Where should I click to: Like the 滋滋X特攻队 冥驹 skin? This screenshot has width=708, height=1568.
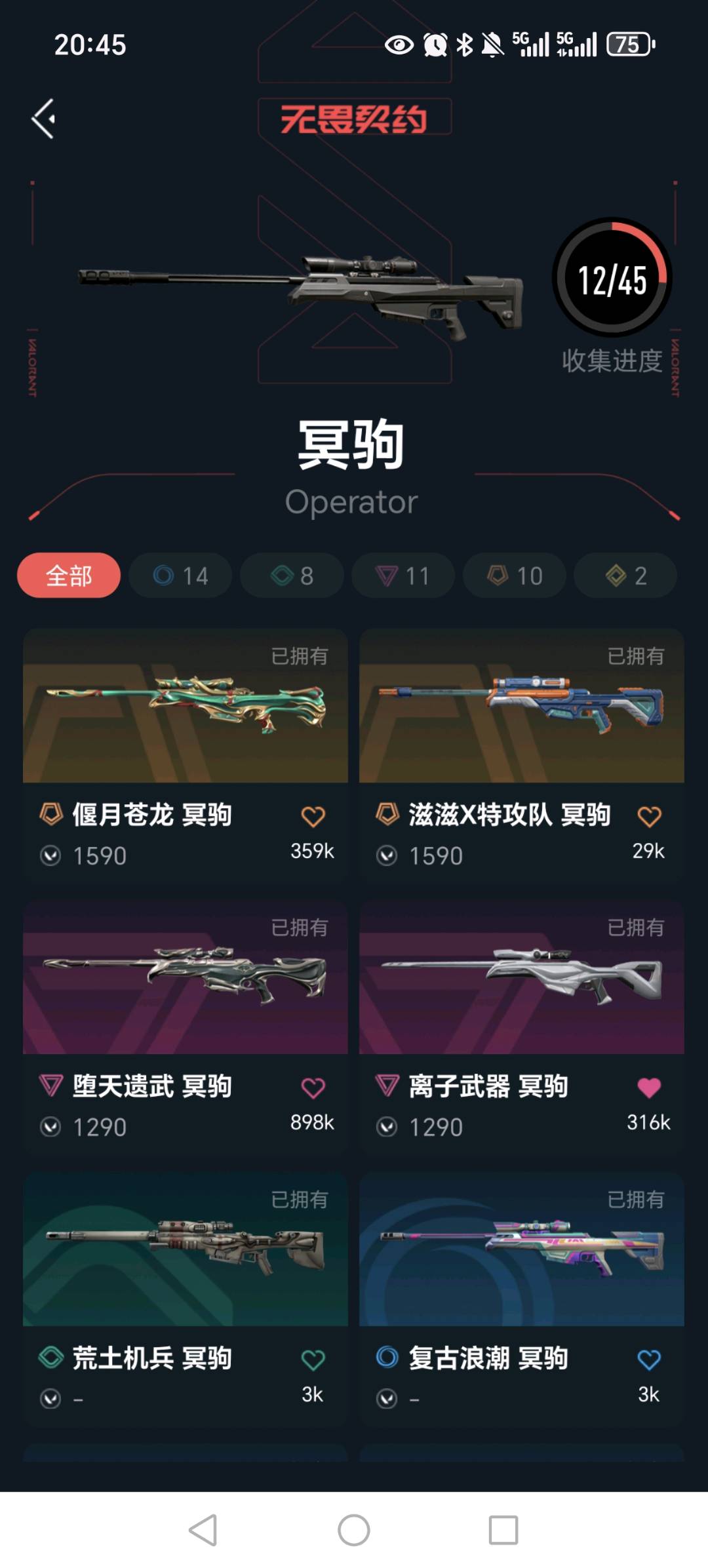tap(649, 817)
